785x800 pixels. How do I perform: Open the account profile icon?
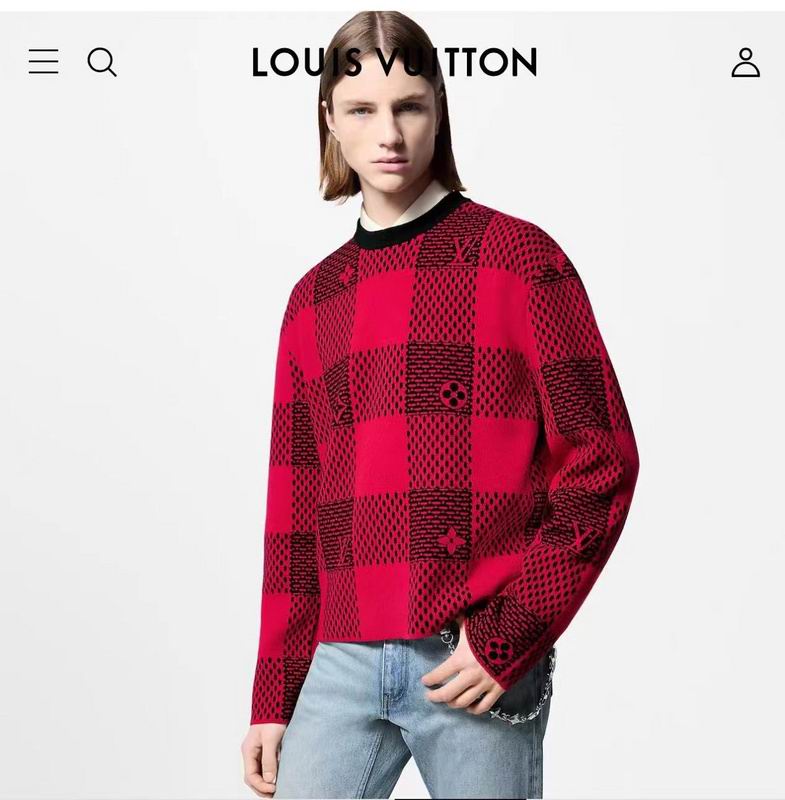pyautogui.click(x=745, y=62)
